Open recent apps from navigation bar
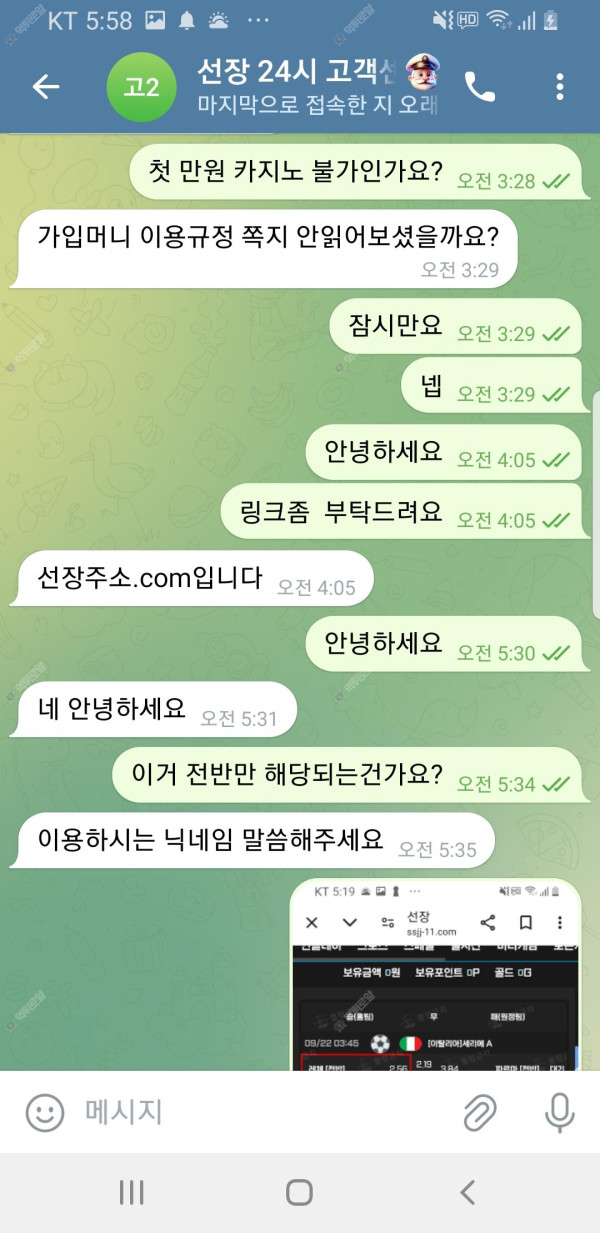 point(131,1192)
